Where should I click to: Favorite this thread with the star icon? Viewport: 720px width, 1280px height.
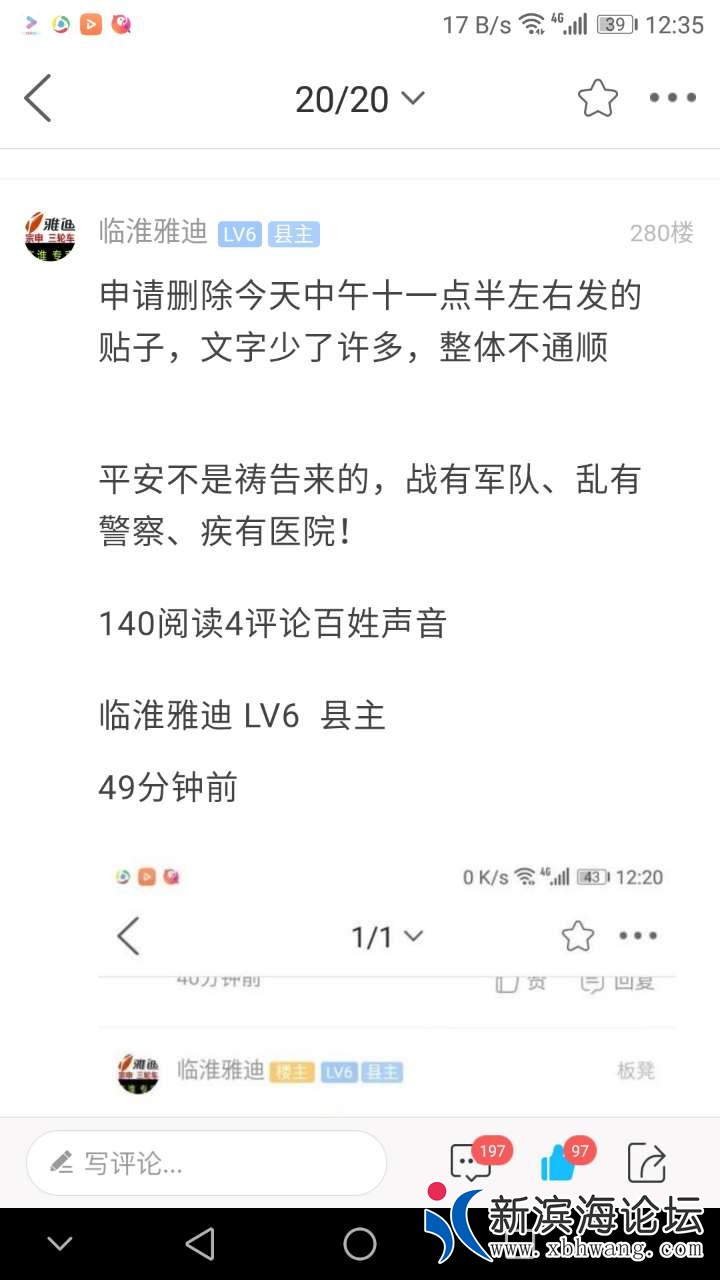click(597, 98)
